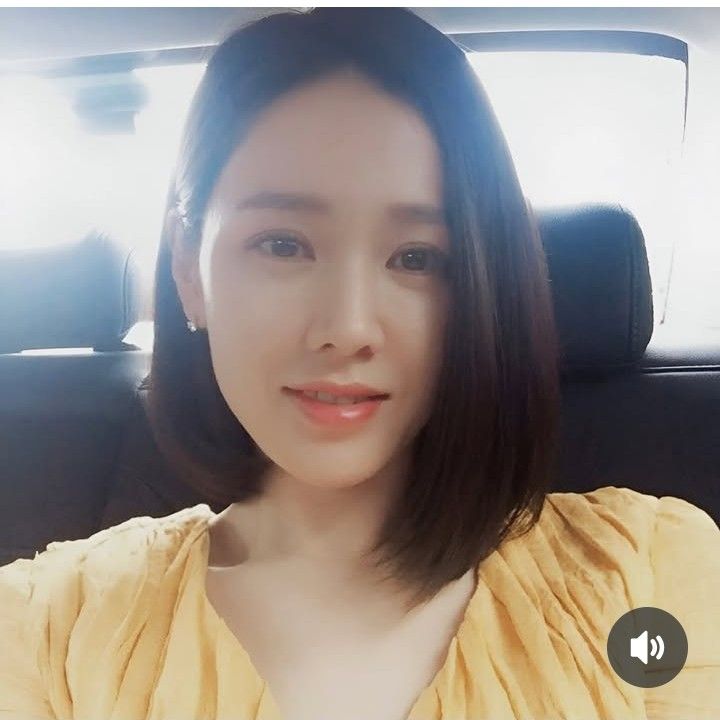Mute the video sound
This screenshot has height=720, width=720.
[647, 647]
